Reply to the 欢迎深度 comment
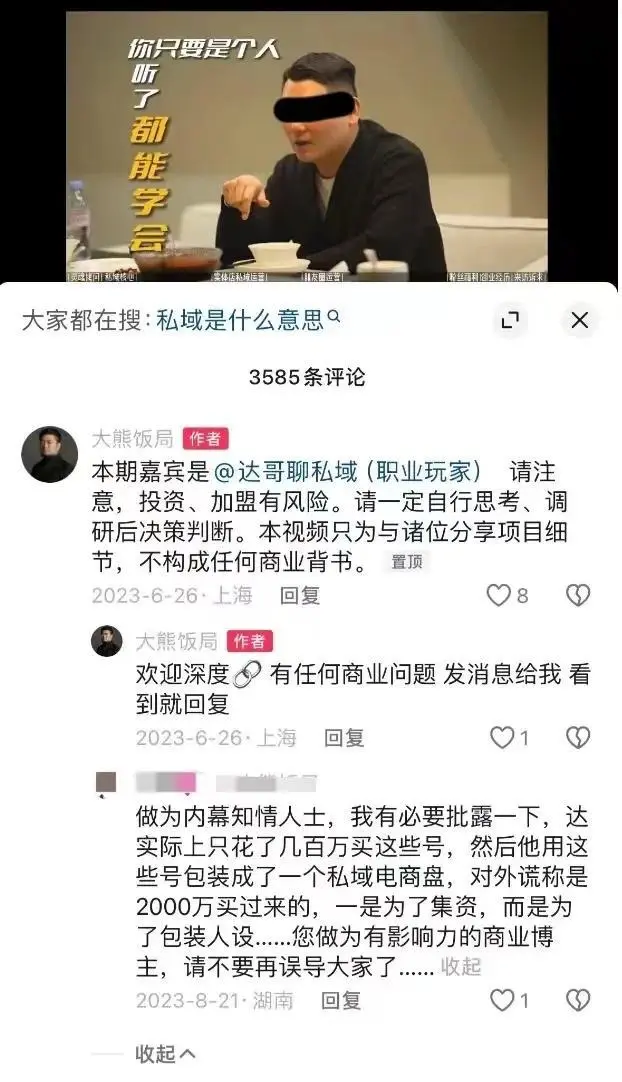This screenshot has width=622, height=1082. pyautogui.click(x=344, y=739)
